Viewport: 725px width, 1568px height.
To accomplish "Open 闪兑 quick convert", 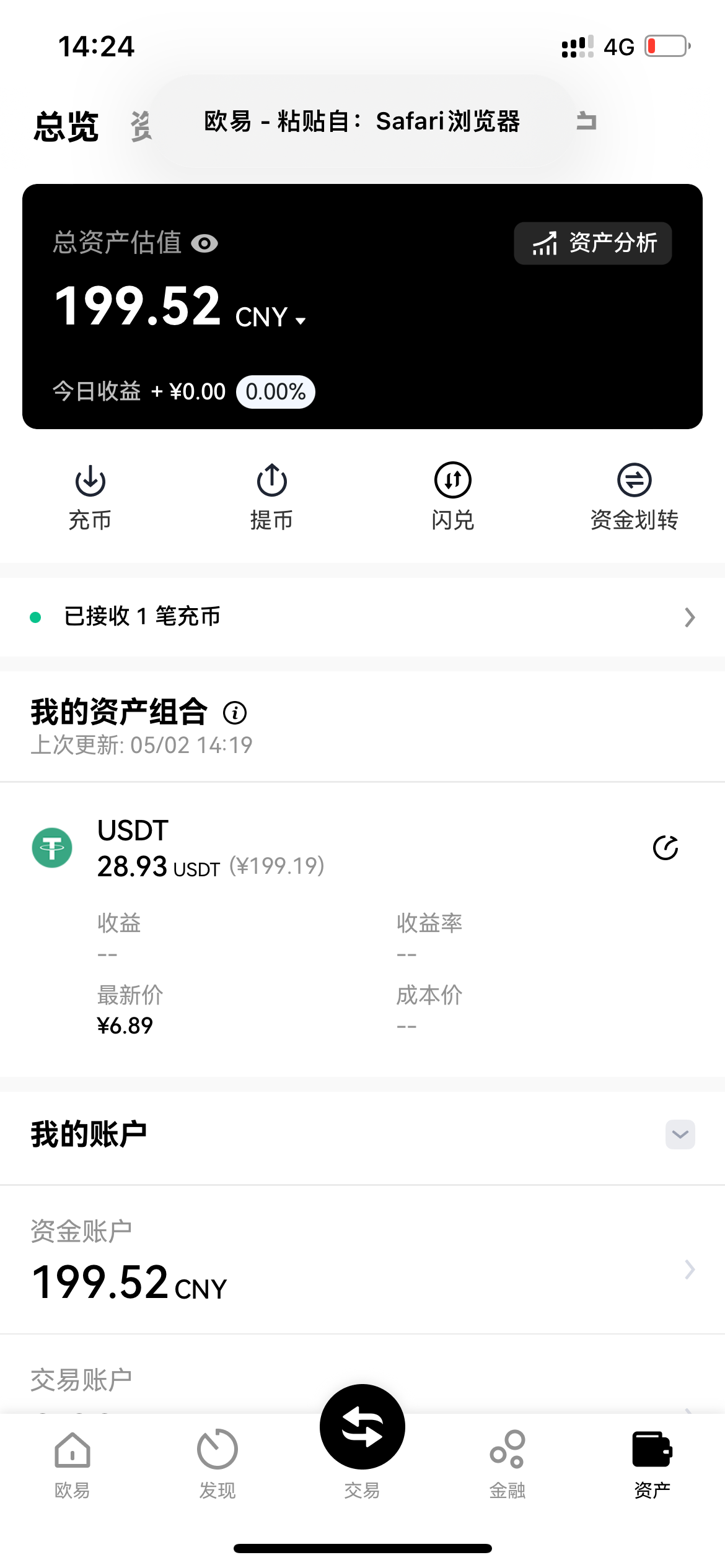I will point(453,497).
